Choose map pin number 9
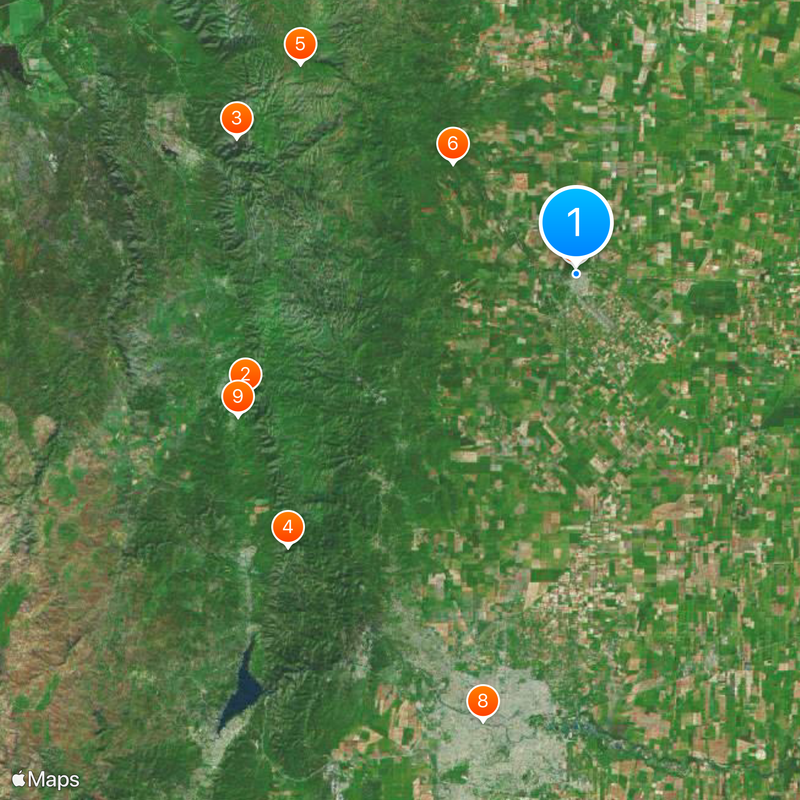Screen dimensions: 800x800 pyautogui.click(x=237, y=397)
